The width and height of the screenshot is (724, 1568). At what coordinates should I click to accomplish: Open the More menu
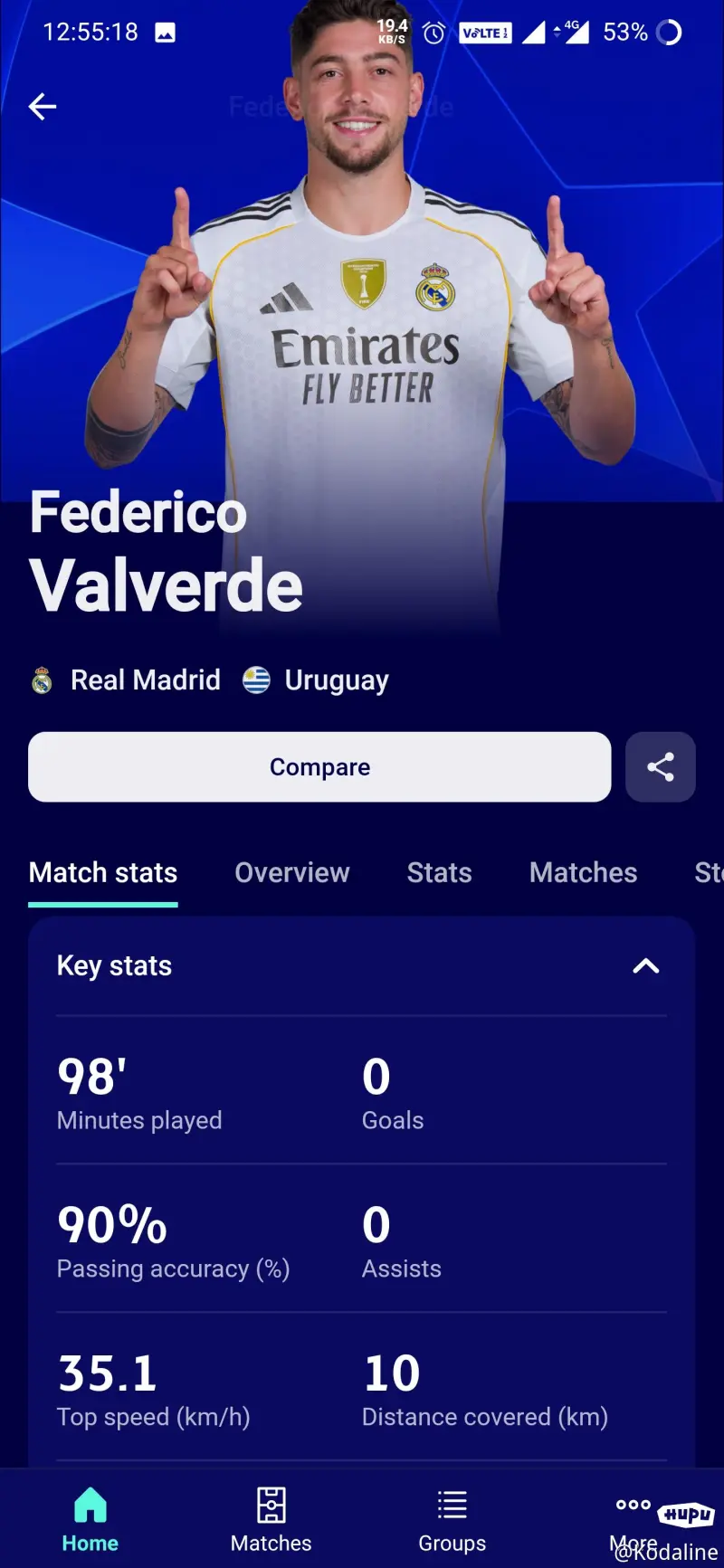(x=633, y=1520)
